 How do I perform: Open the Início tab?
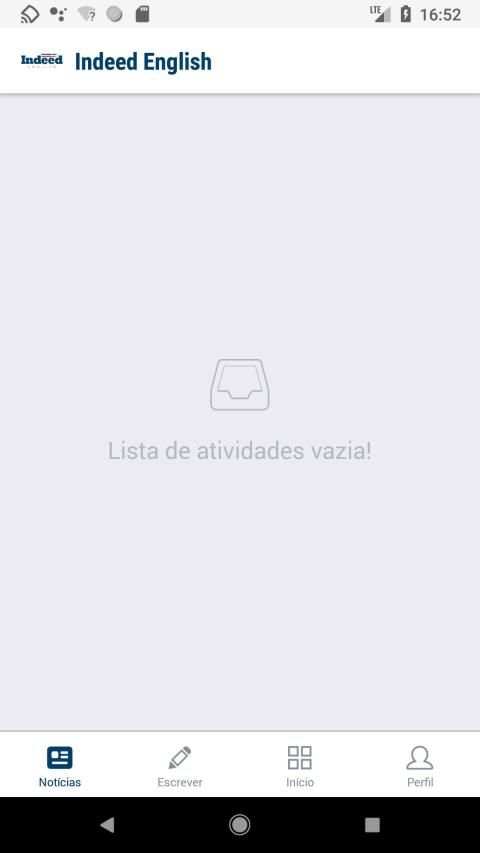click(300, 767)
